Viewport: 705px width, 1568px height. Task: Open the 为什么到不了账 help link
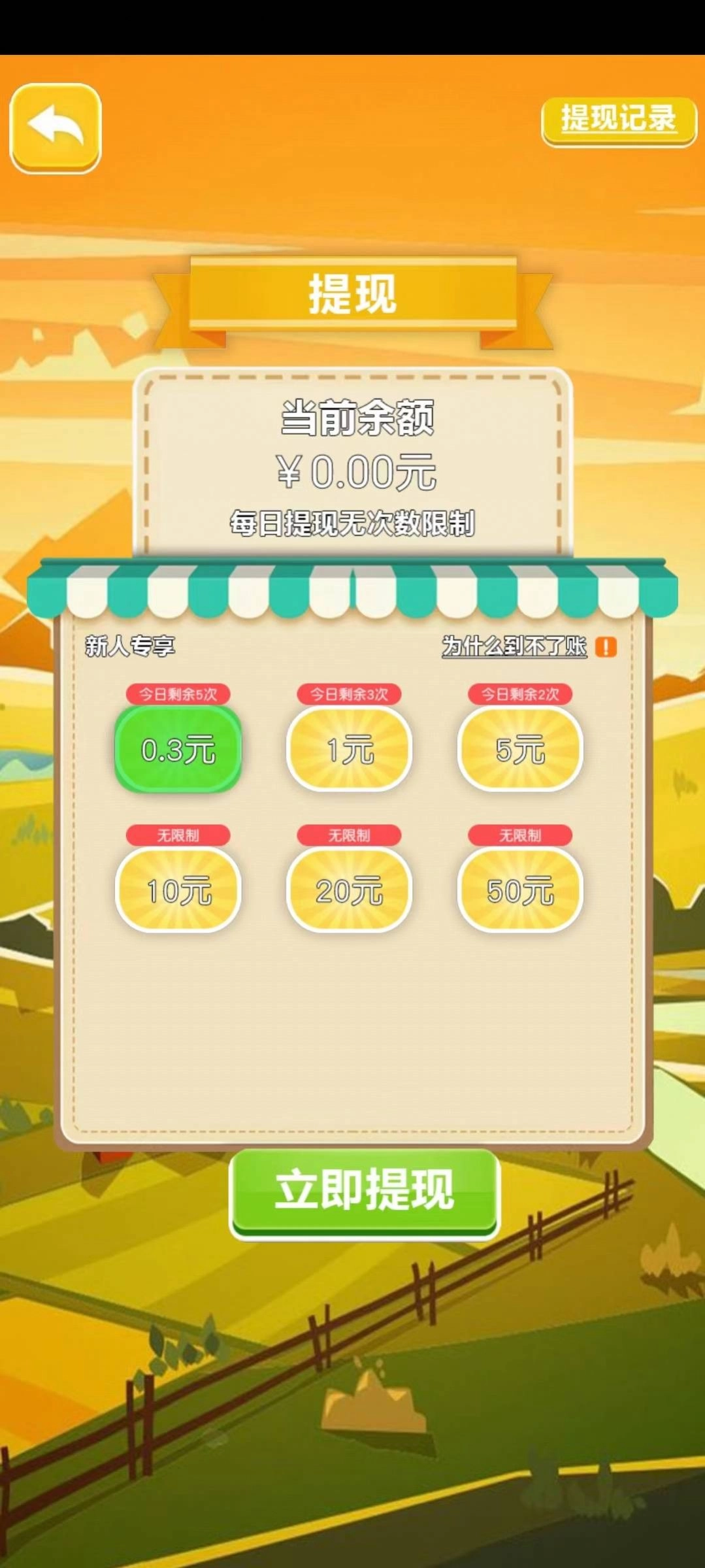514,646
